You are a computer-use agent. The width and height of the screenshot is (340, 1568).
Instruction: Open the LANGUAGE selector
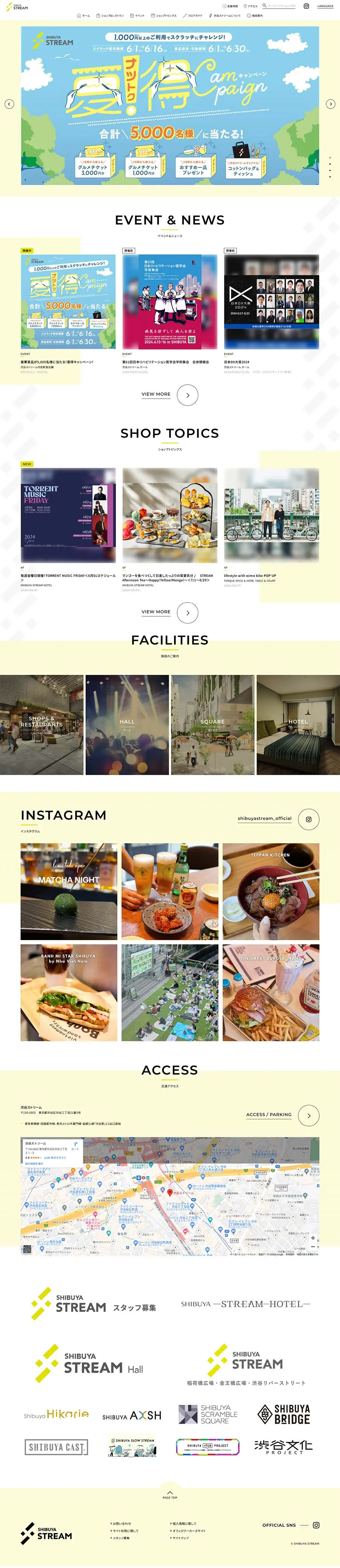point(325,6)
